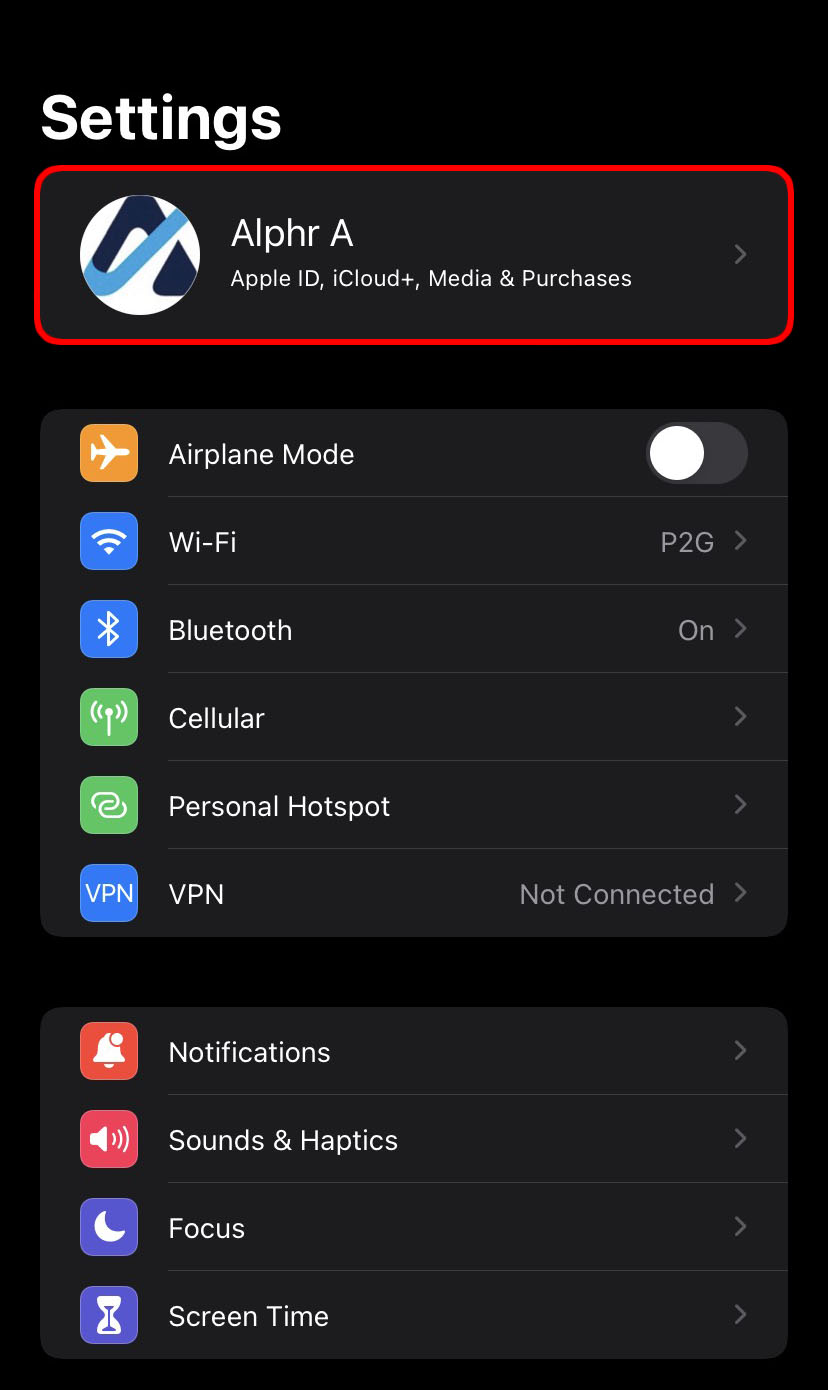The width and height of the screenshot is (828, 1390).
Task: Open Bluetooth settings
Action: point(414,629)
